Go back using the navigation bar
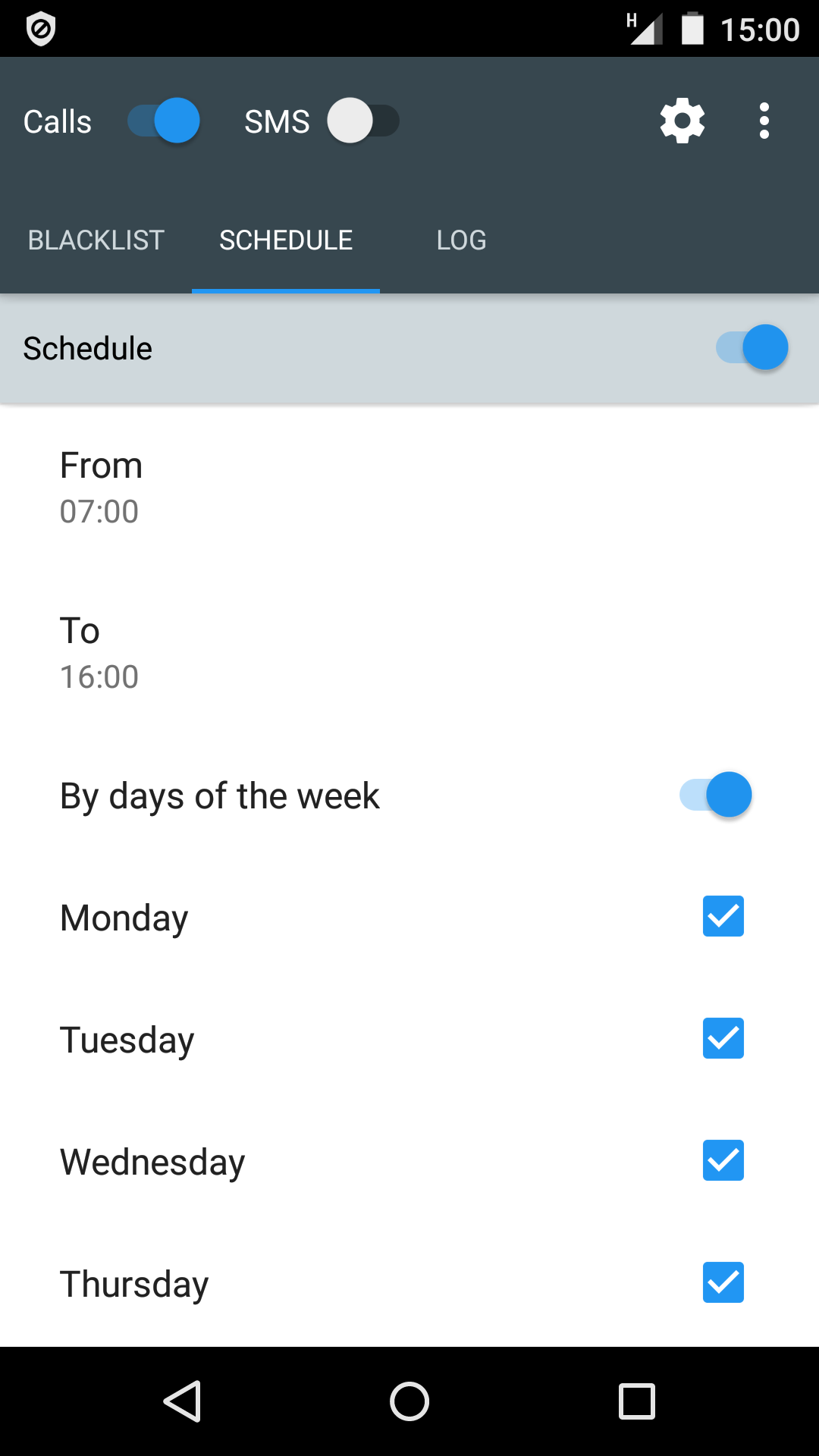Viewport: 819px width, 1456px height. tap(183, 1401)
